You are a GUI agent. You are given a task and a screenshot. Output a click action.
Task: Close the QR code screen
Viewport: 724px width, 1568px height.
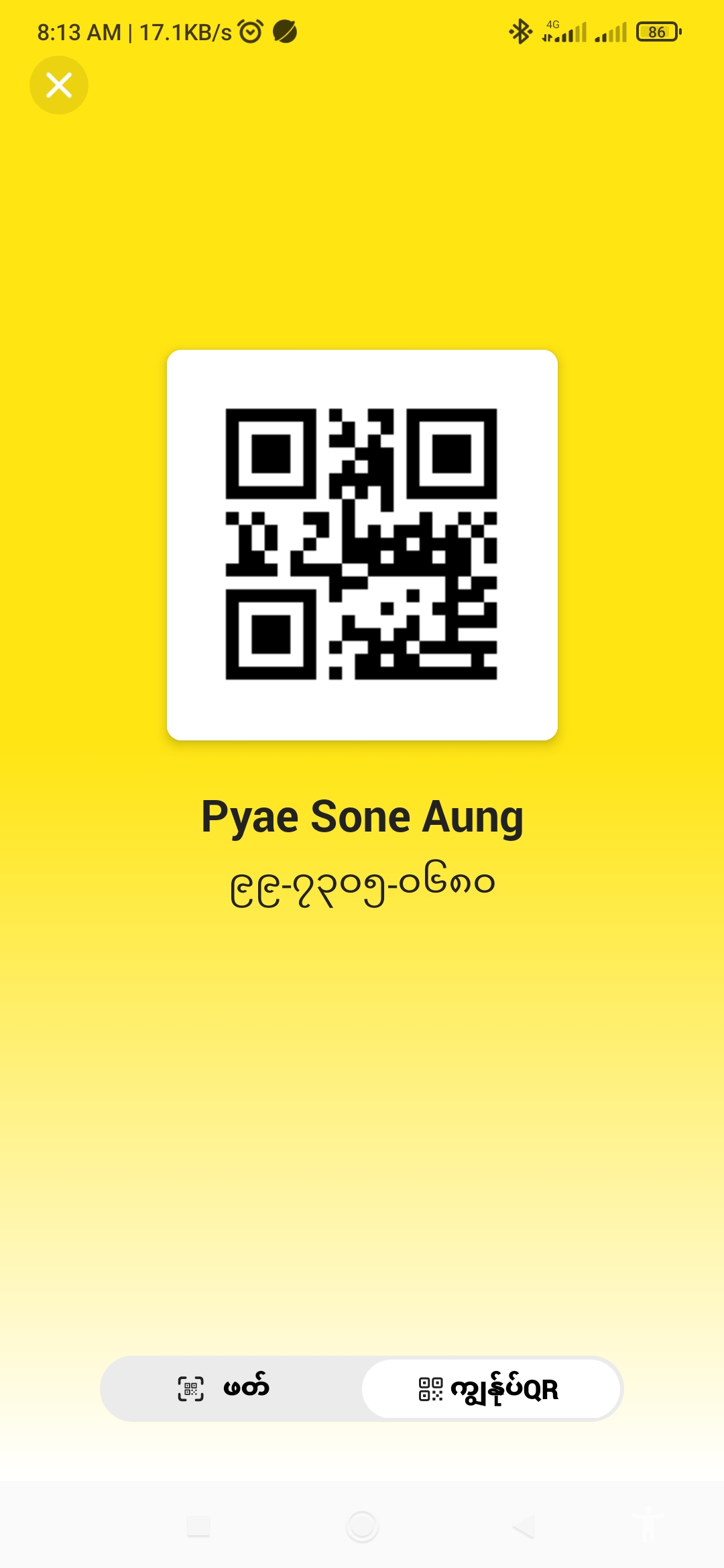[x=59, y=85]
